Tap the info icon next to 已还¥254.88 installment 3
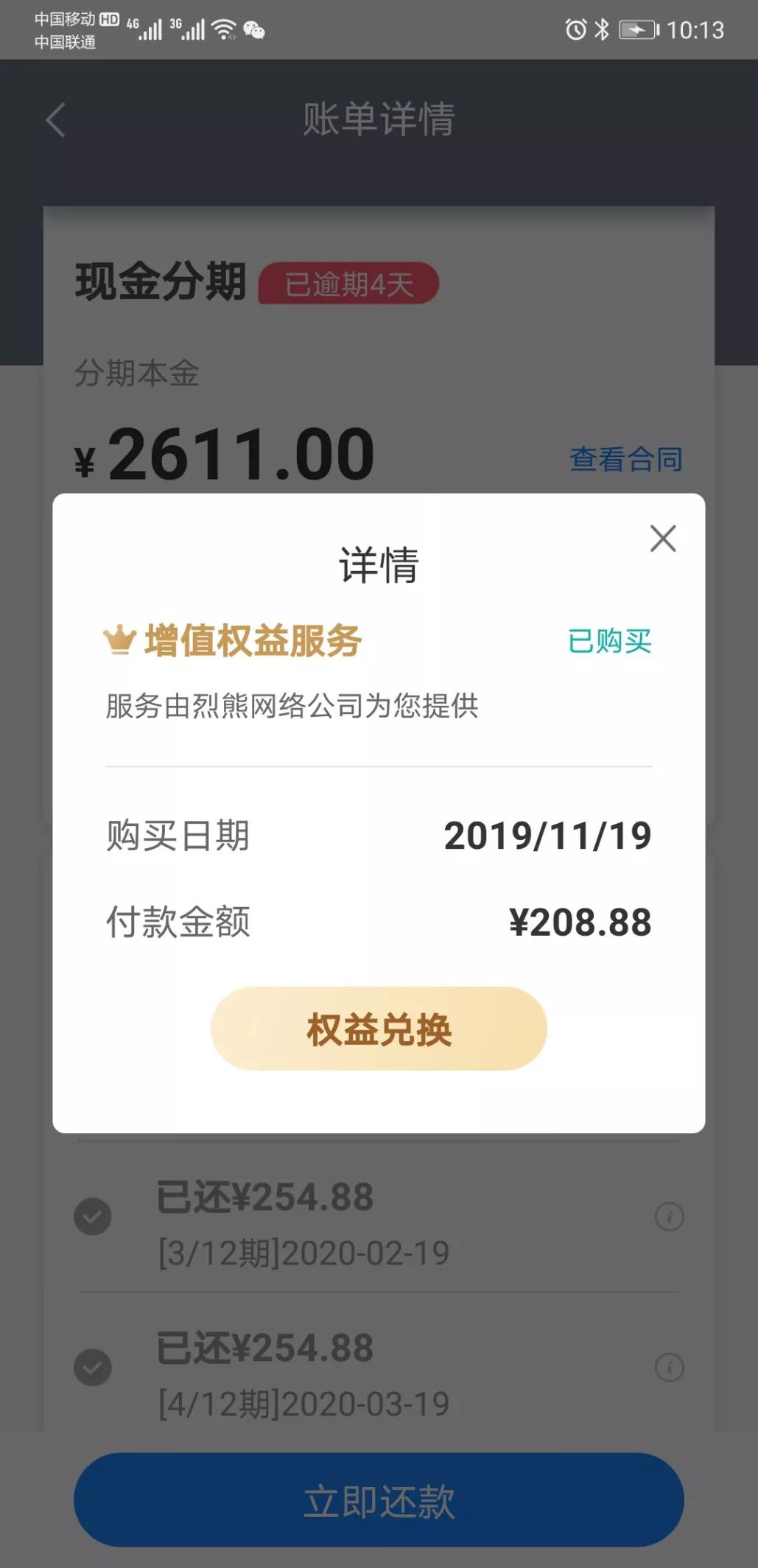Viewport: 758px width, 1568px height. [x=669, y=1216]
